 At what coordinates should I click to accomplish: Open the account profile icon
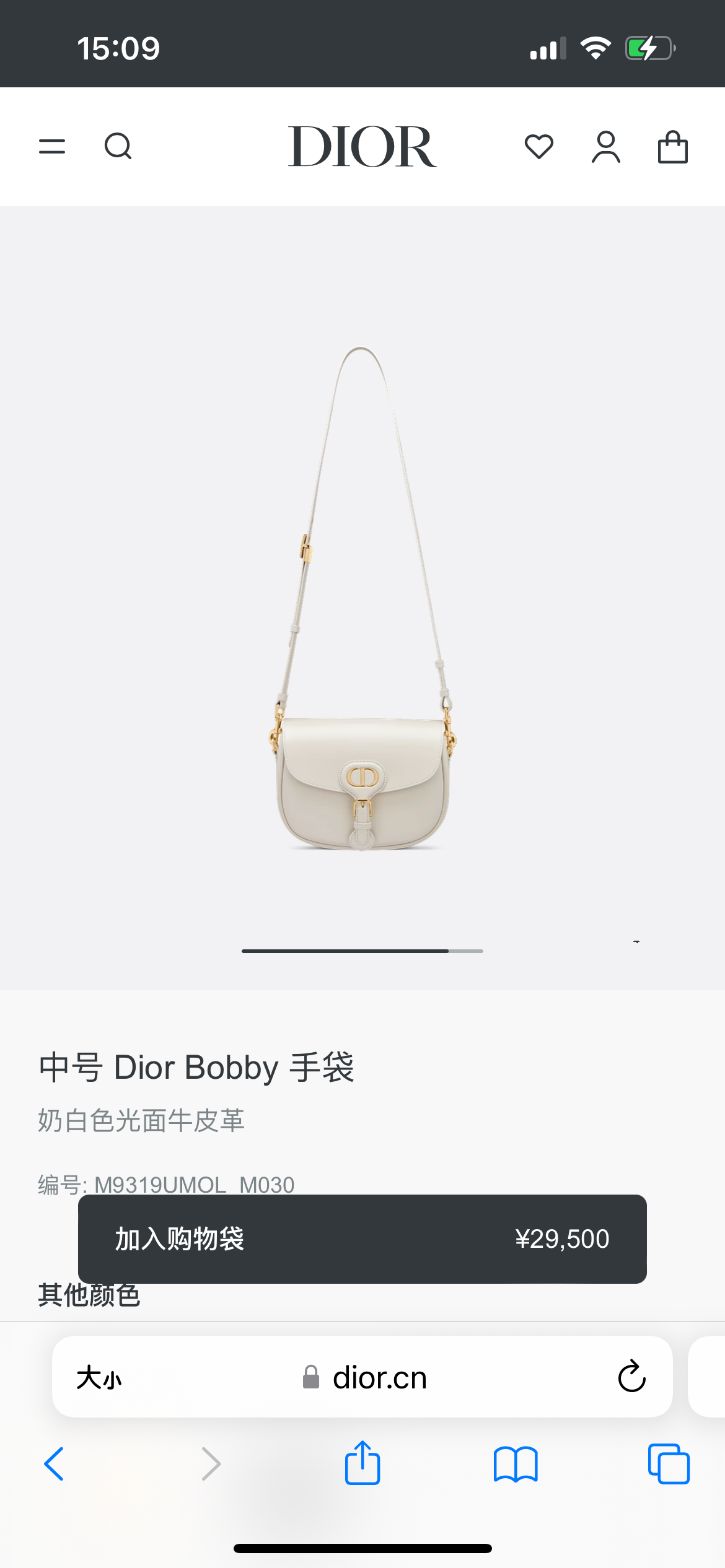click(605, 147)
